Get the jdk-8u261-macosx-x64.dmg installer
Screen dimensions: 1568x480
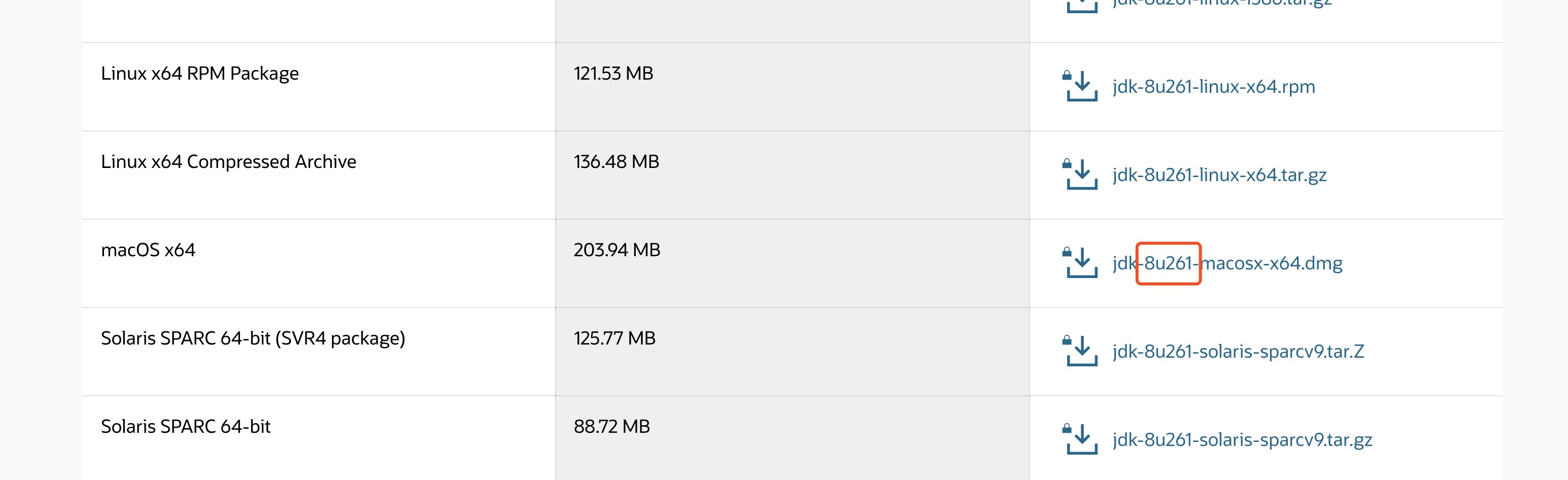pos(1226,263)
